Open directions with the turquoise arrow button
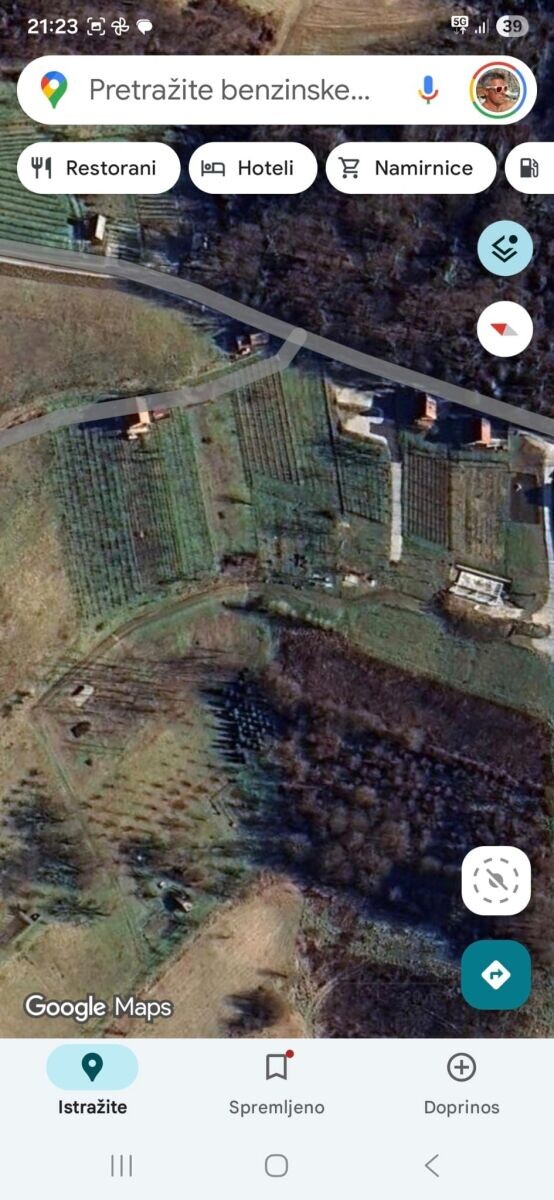This screenshot has height=1200, width=554. point(496,974)
